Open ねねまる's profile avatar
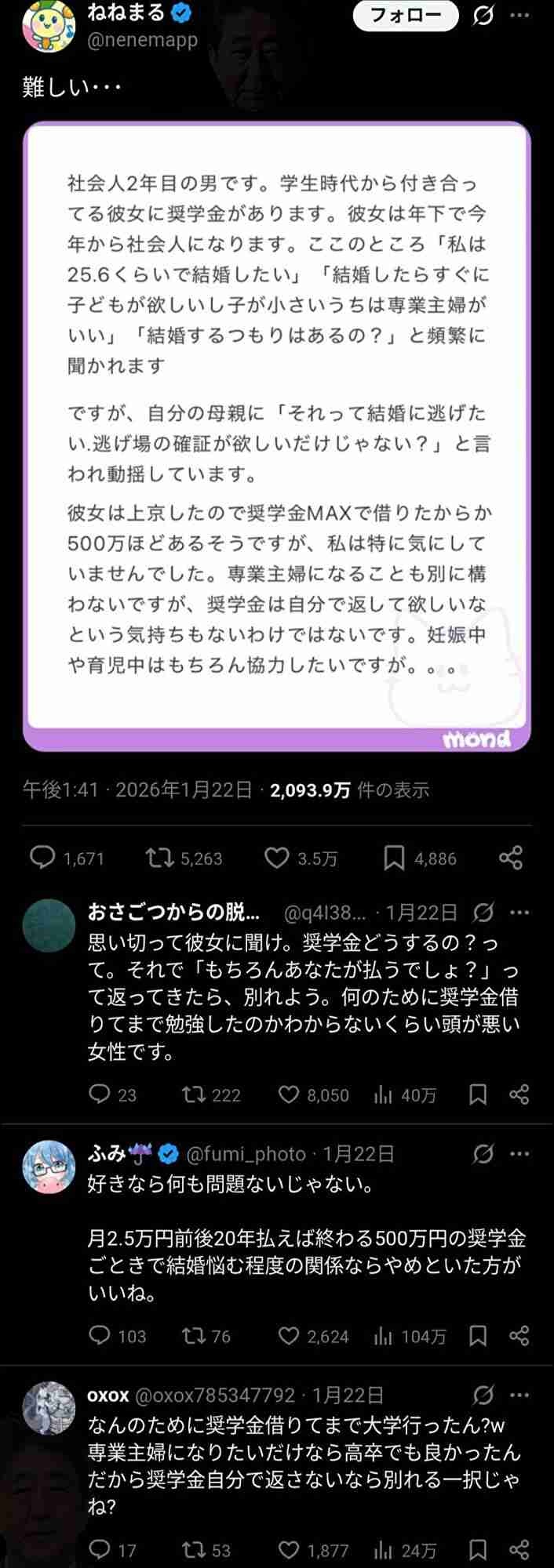The width and height of the screenshot is (554, 1568). (x=49, y=25)
